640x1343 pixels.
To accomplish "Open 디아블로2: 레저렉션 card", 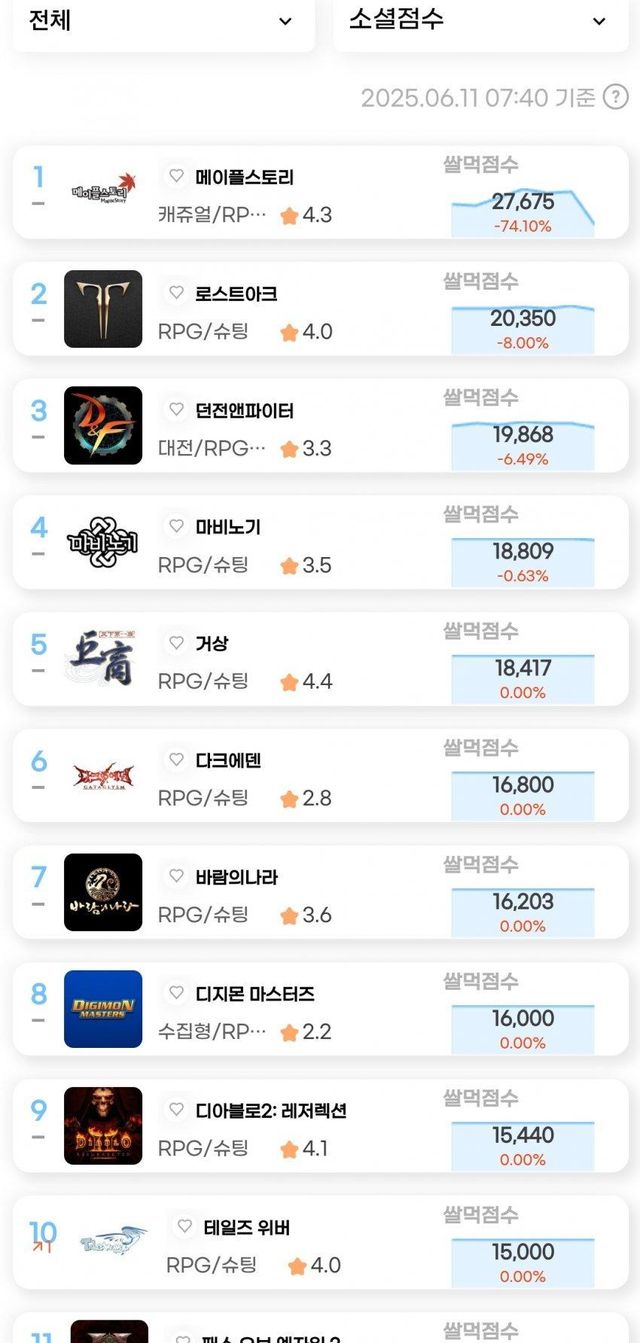I will coord(270,1111).
